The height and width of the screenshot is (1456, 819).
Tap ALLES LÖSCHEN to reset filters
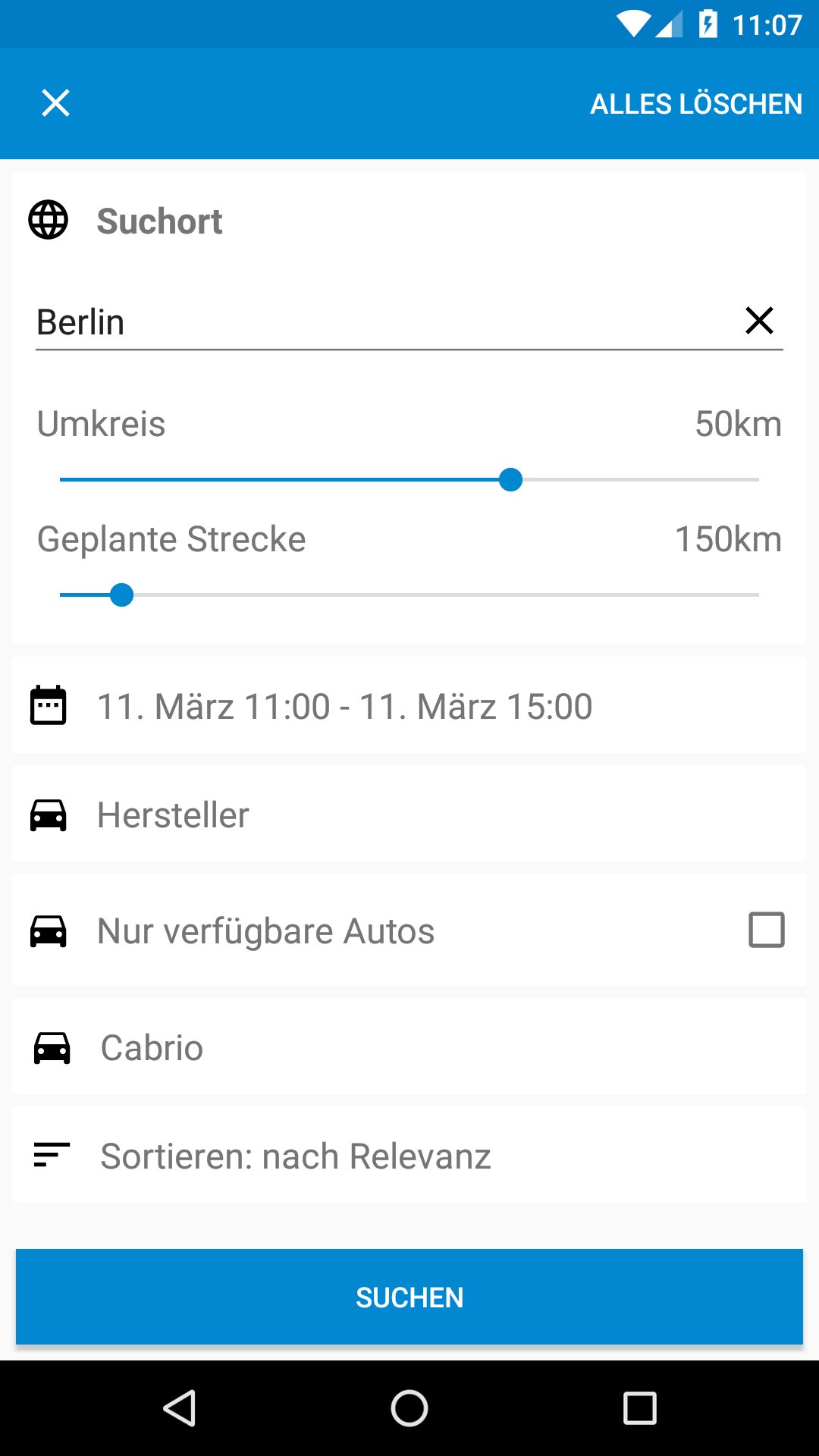[695, 104]
